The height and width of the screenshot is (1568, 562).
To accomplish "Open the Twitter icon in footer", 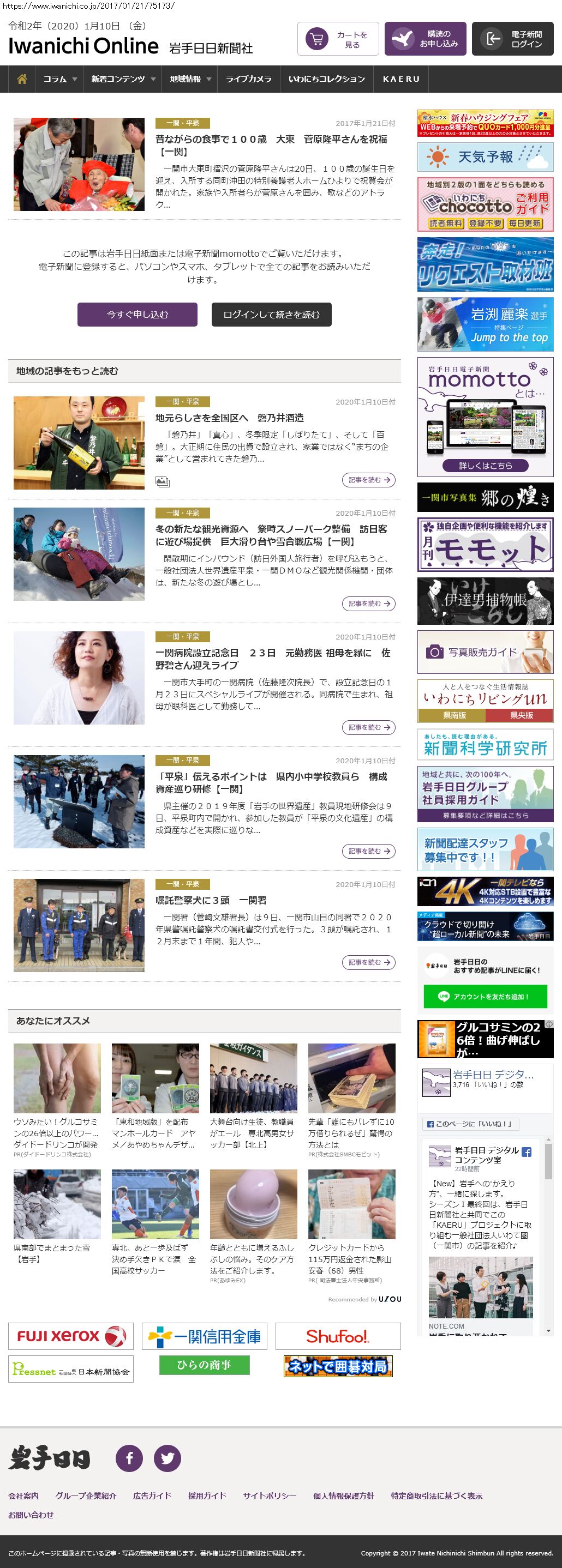I will pos(167,1458).
